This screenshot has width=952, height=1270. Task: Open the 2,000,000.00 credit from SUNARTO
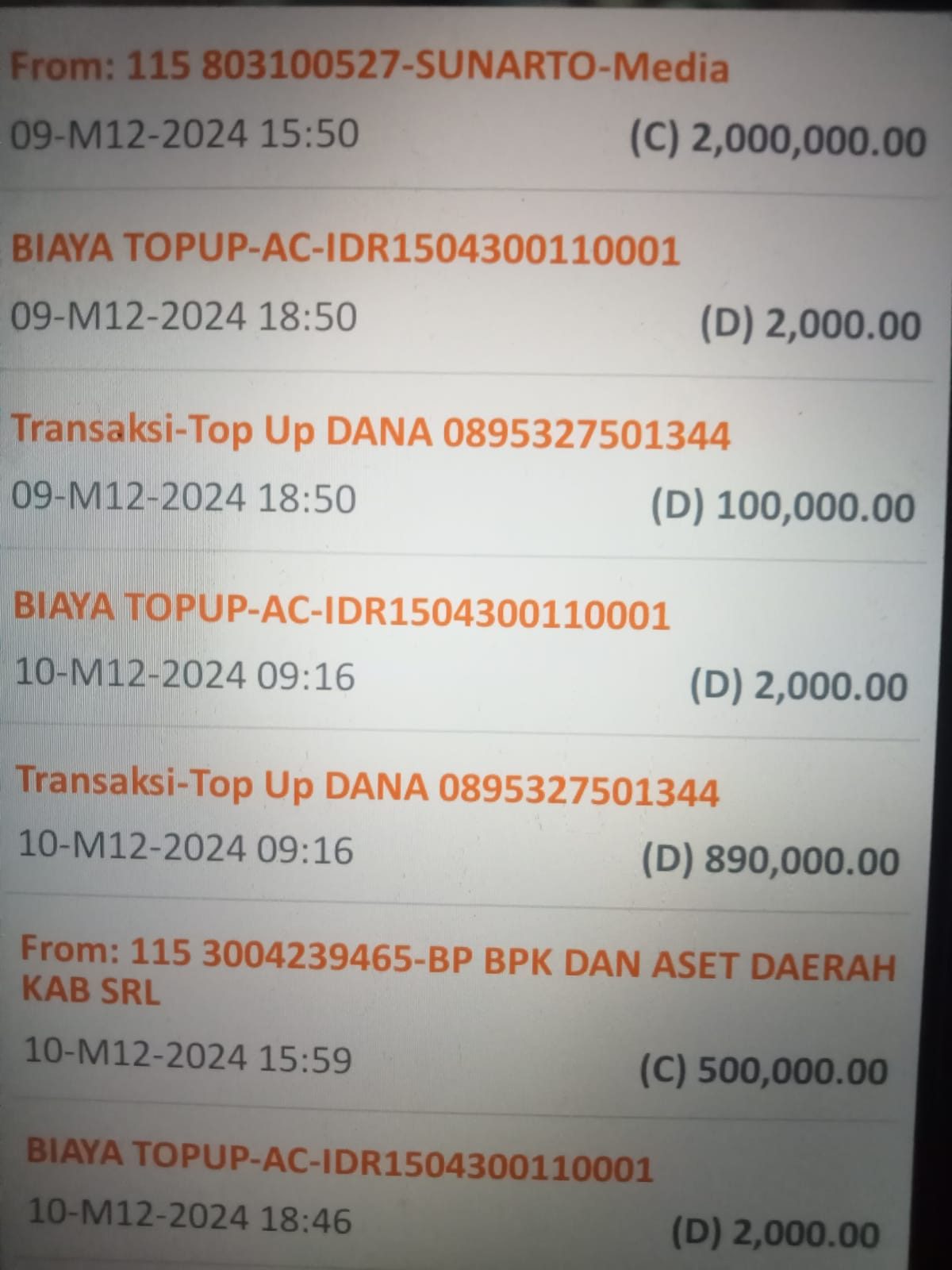(468, 103)
